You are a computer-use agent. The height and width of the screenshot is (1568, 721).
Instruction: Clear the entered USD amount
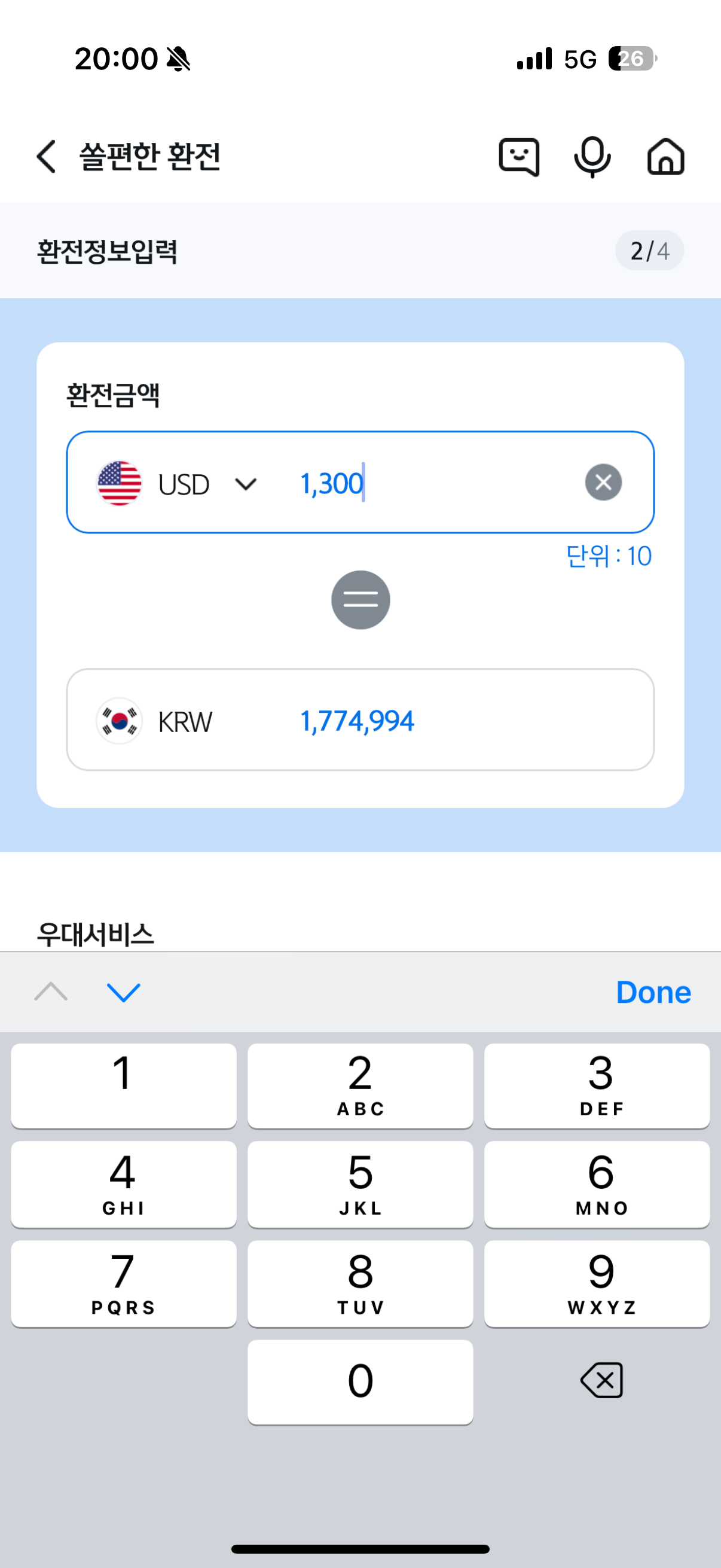(x=603, y=483)
